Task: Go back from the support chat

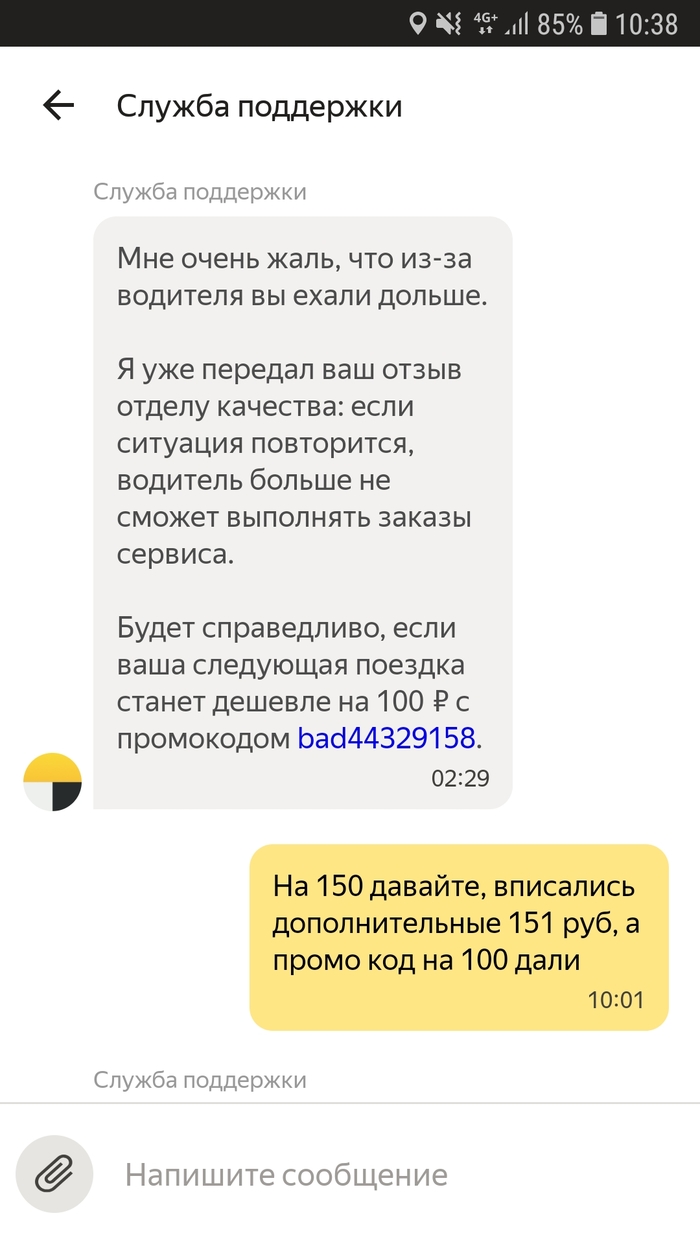Action: click(58, 106)
